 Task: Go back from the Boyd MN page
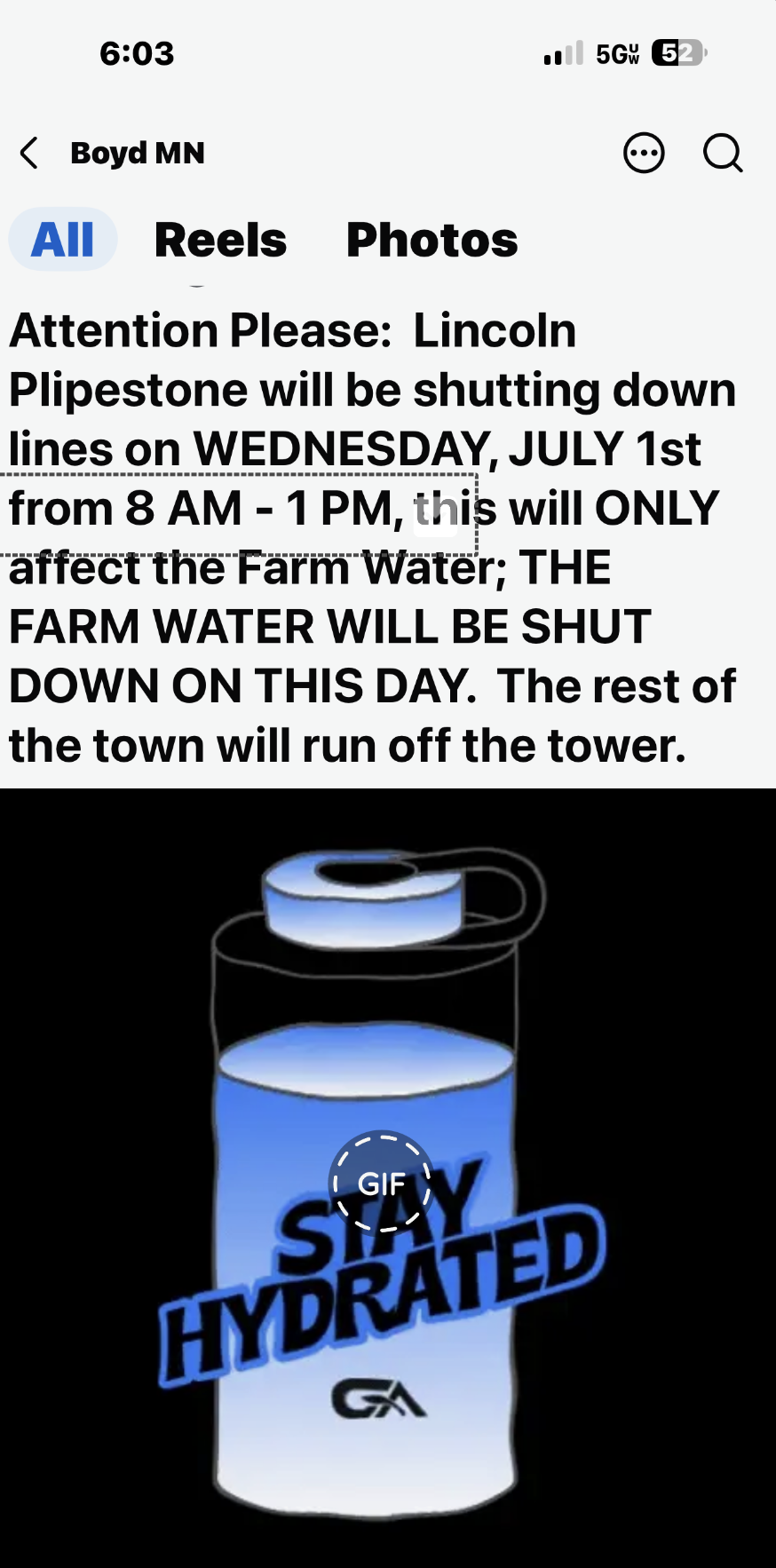tap(29, 153)
